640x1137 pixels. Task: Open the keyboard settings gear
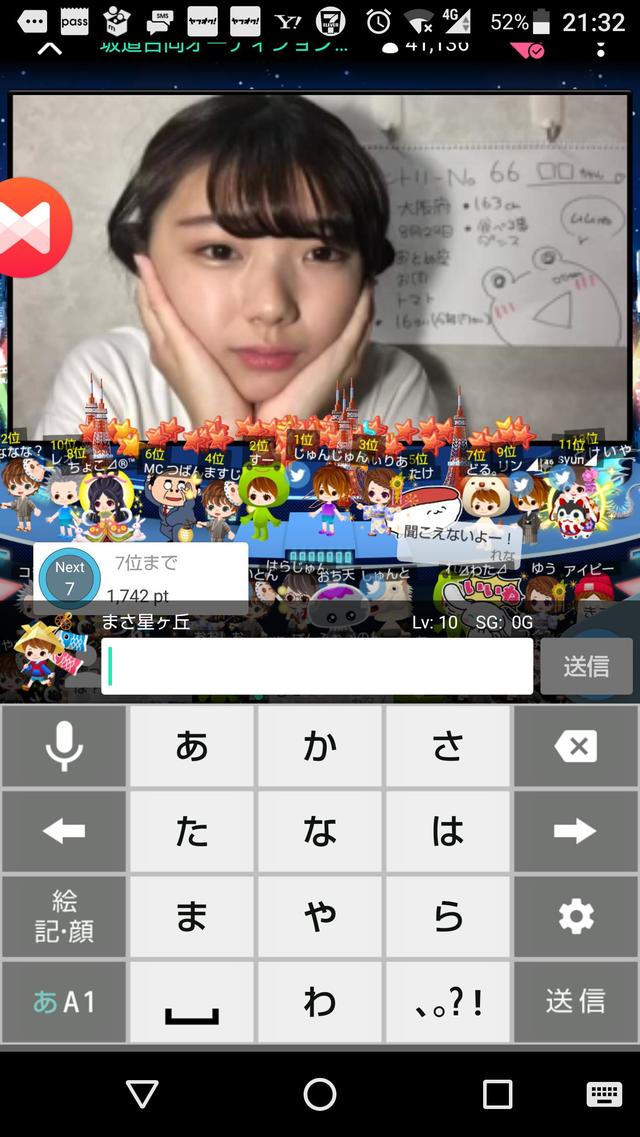coord(576,917)
